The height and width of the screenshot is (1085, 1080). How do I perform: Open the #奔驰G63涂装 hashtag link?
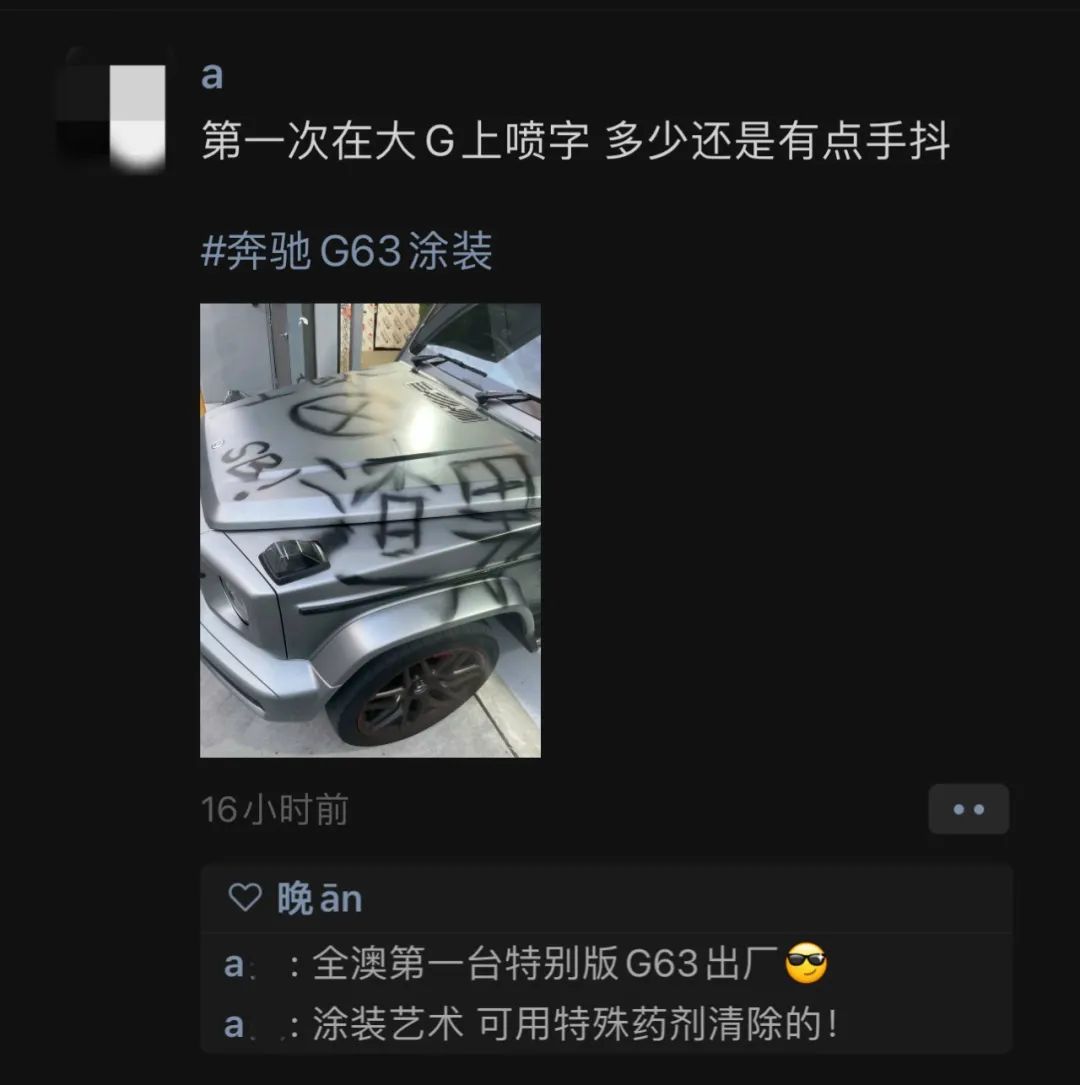(x=347, y=251)
